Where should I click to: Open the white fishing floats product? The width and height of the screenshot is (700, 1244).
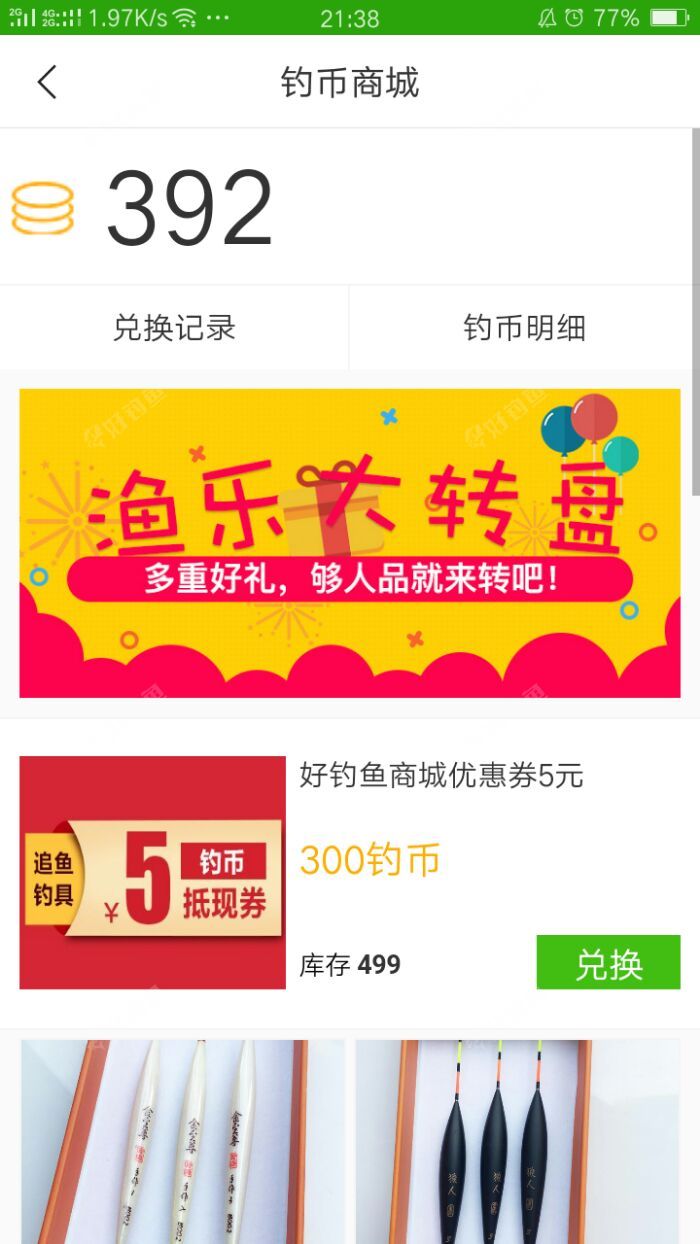tap(183, 1141)
